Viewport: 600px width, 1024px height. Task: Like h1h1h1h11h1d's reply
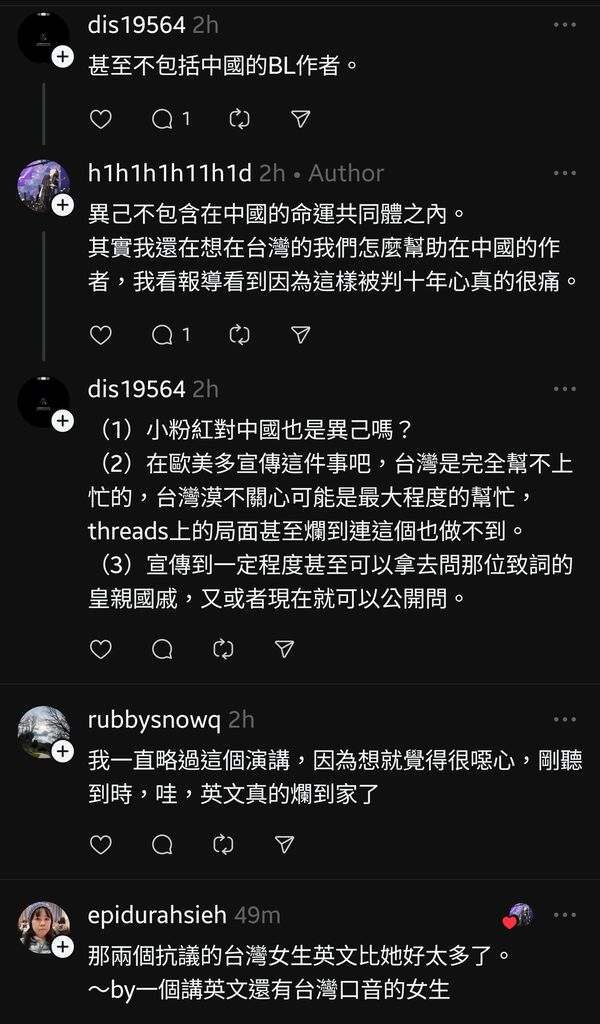101,335
